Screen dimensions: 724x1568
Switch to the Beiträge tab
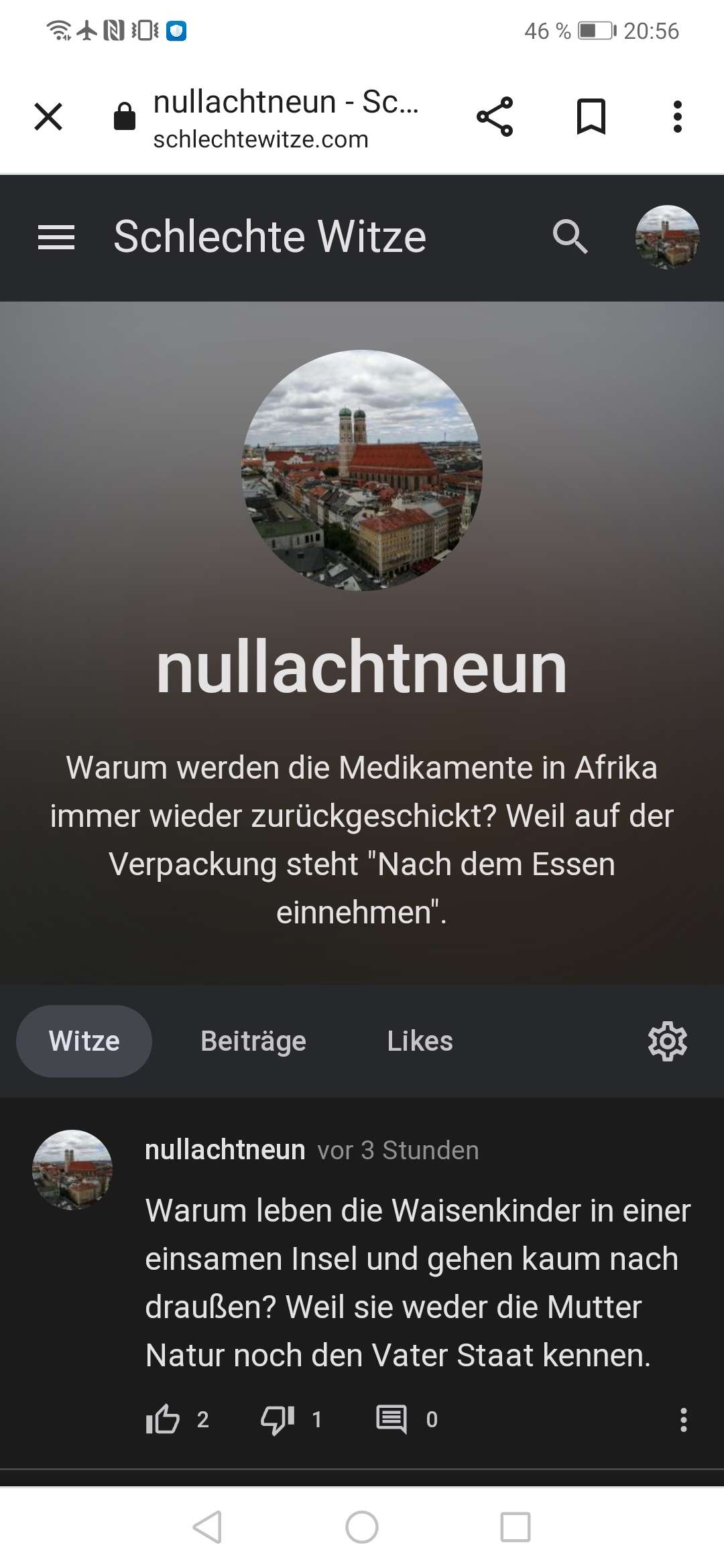(x=253, y=1041)
